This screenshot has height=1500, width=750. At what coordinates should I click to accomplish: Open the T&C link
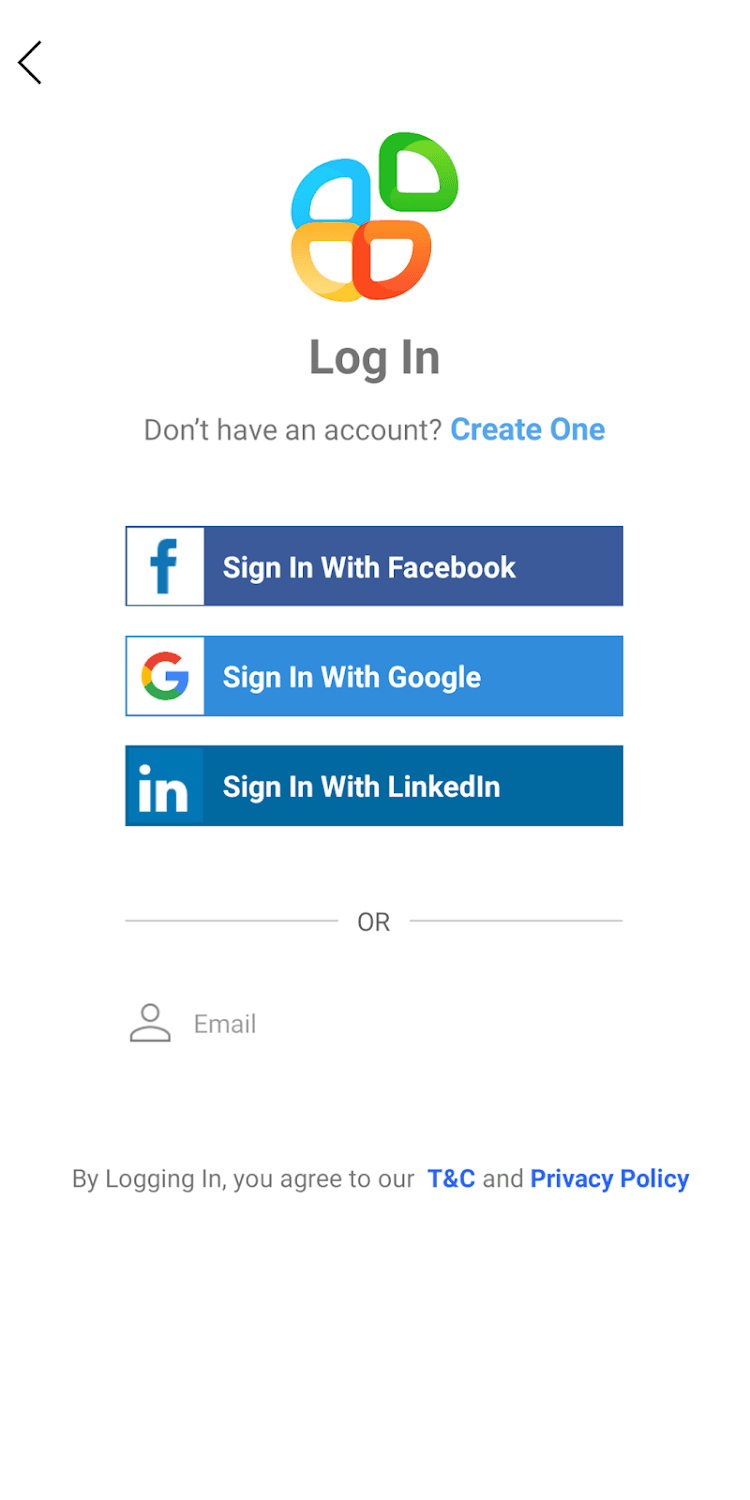click(451, 1179)
